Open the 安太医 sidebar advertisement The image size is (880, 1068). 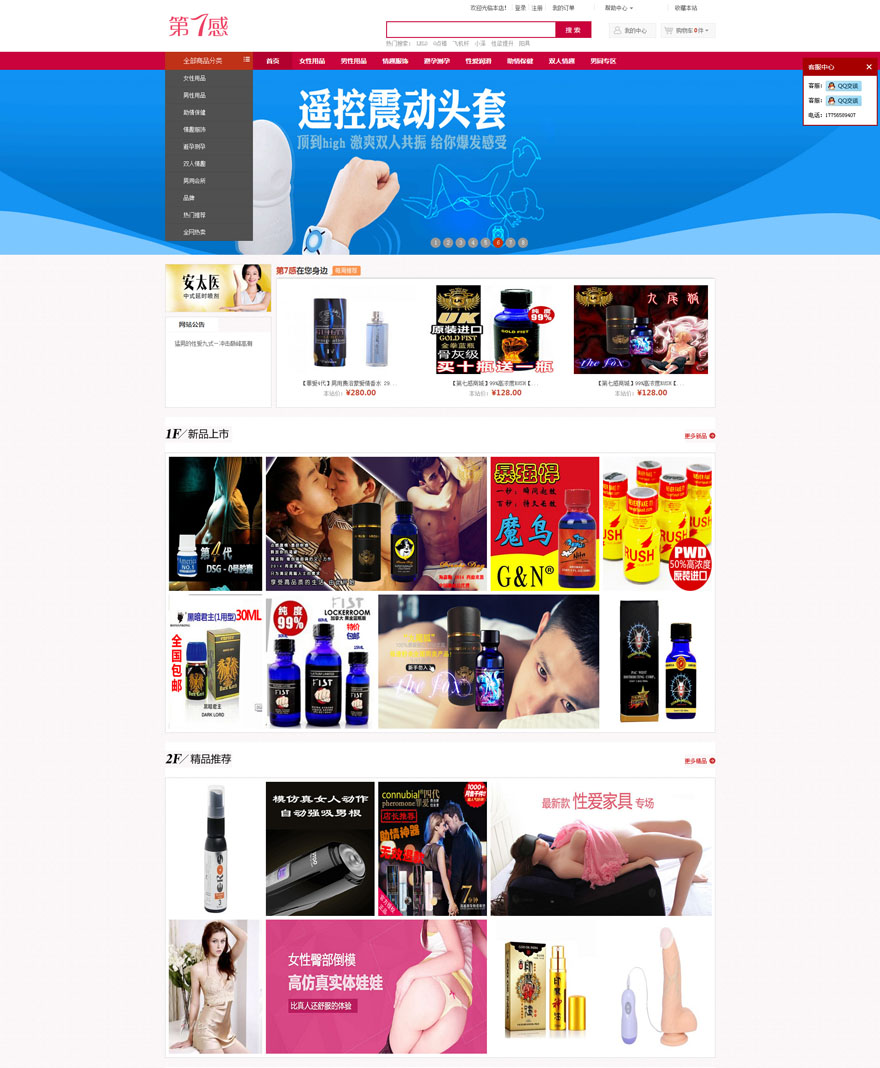(x=218, y=288)
